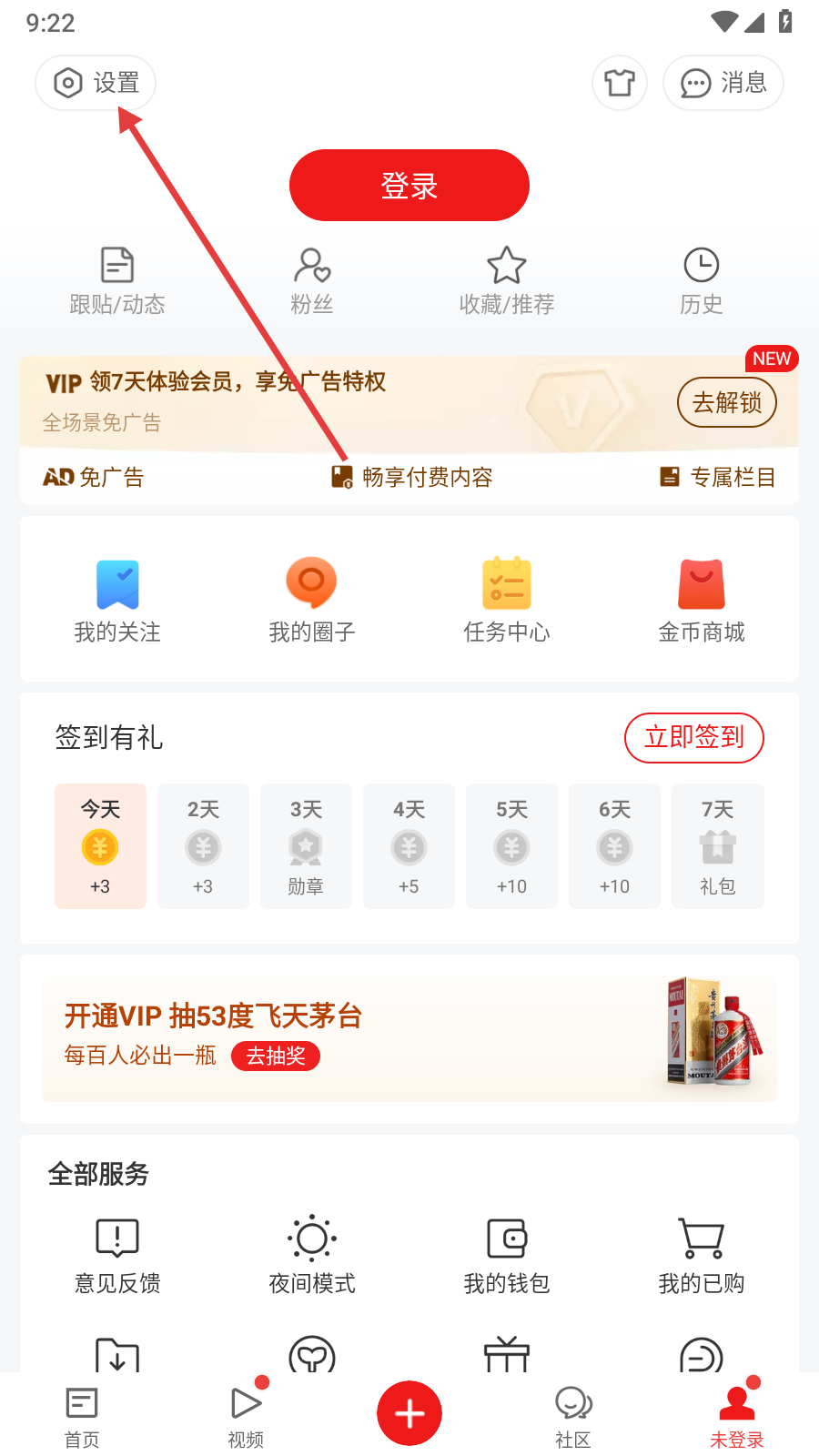Open 收藏/推荐 favorites
819x1456 pixels.
pos(507,281)
